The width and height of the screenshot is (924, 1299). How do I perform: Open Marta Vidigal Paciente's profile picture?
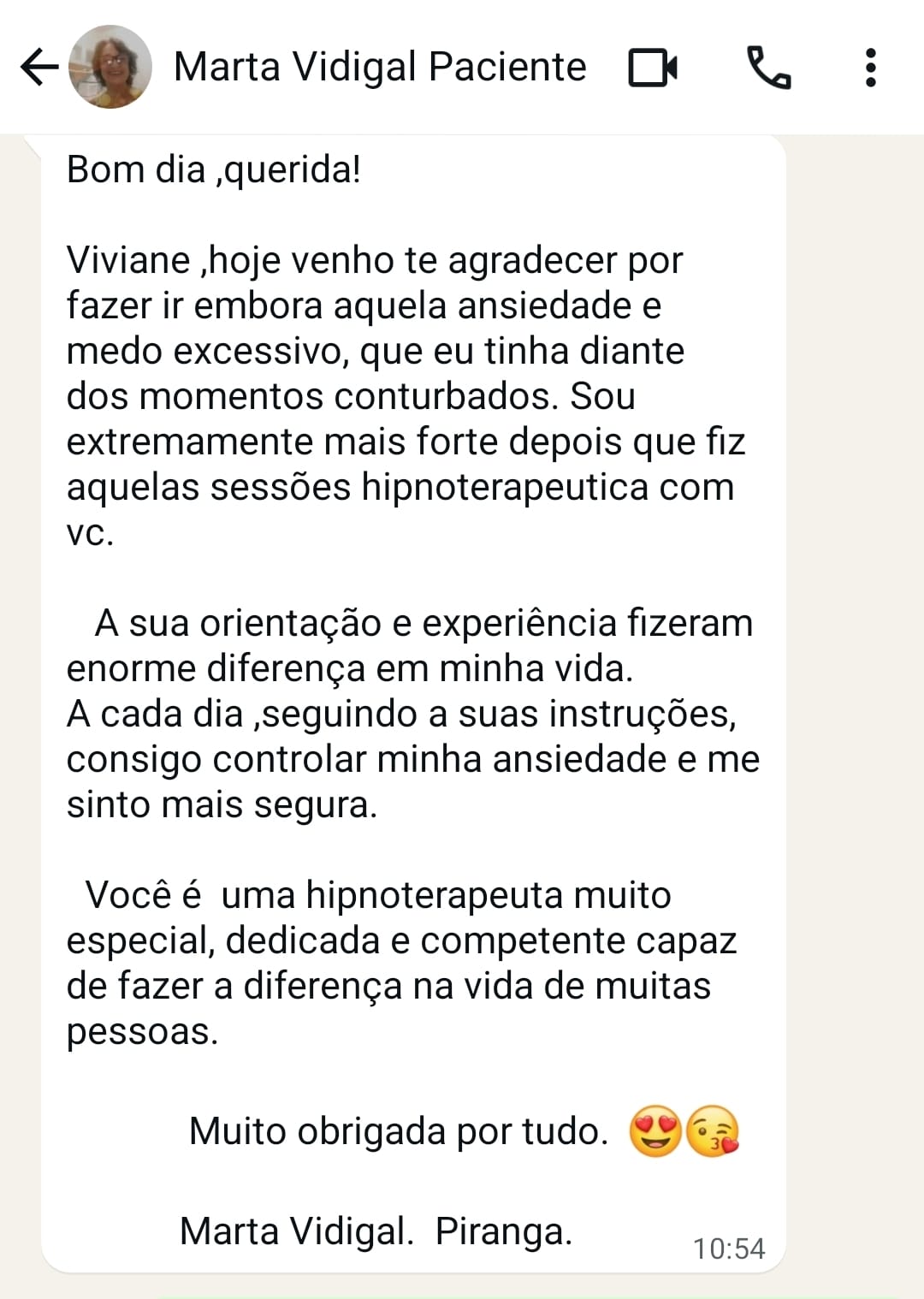click(110, 67)
